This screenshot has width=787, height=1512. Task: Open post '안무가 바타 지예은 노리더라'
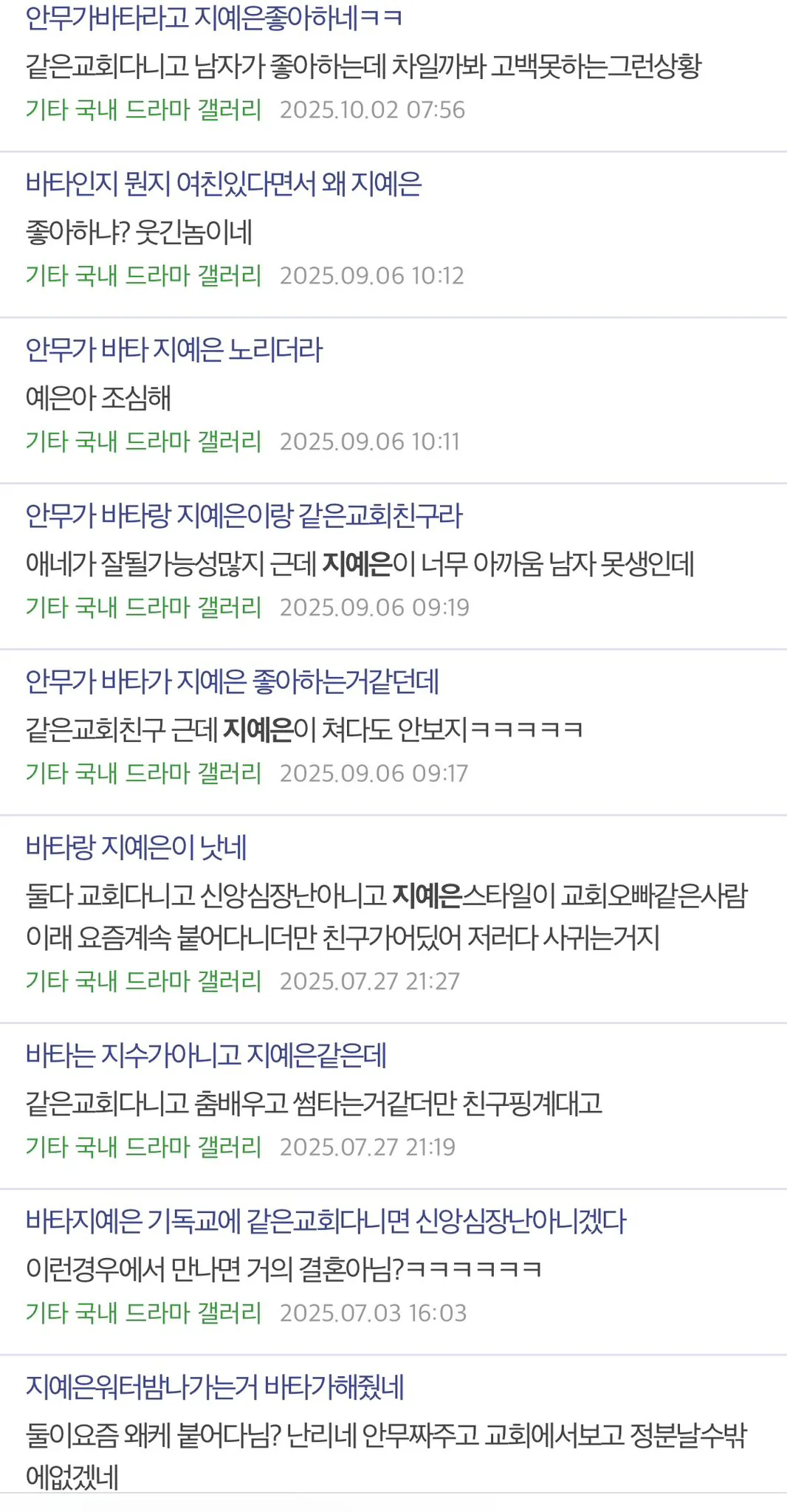coord(174,349)
